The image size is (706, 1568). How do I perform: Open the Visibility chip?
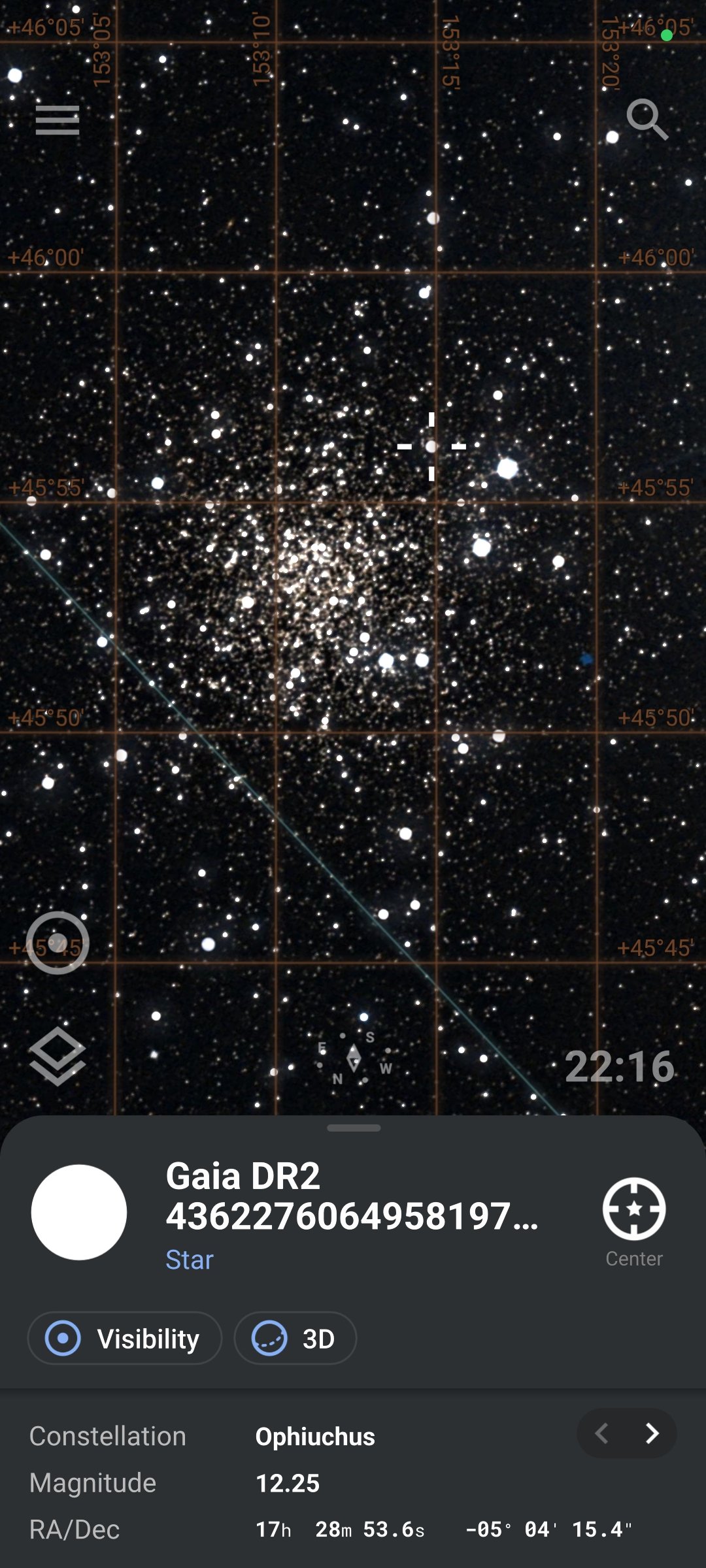[125, 1338]
